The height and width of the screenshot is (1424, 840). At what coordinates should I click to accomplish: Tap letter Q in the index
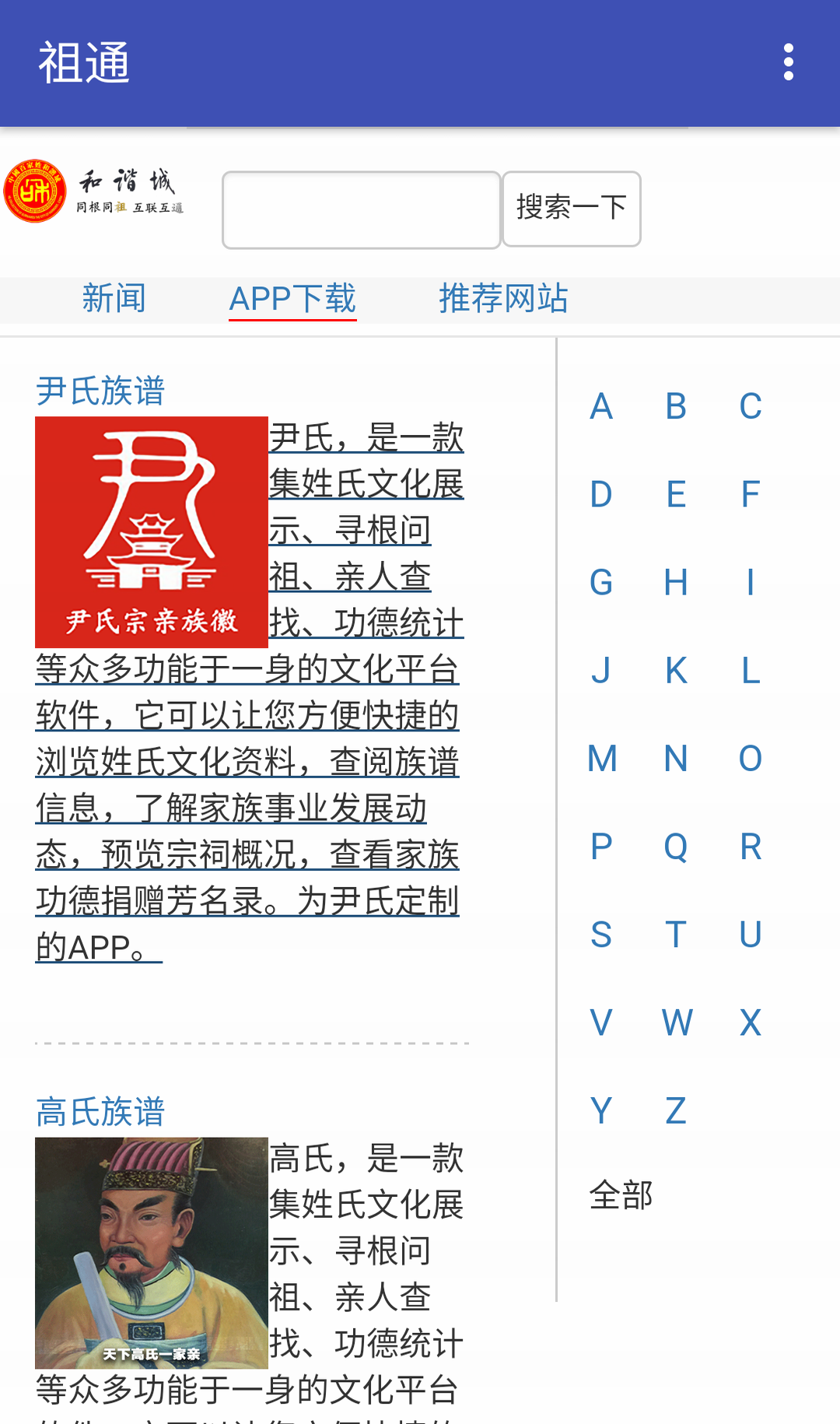(676, 846)
